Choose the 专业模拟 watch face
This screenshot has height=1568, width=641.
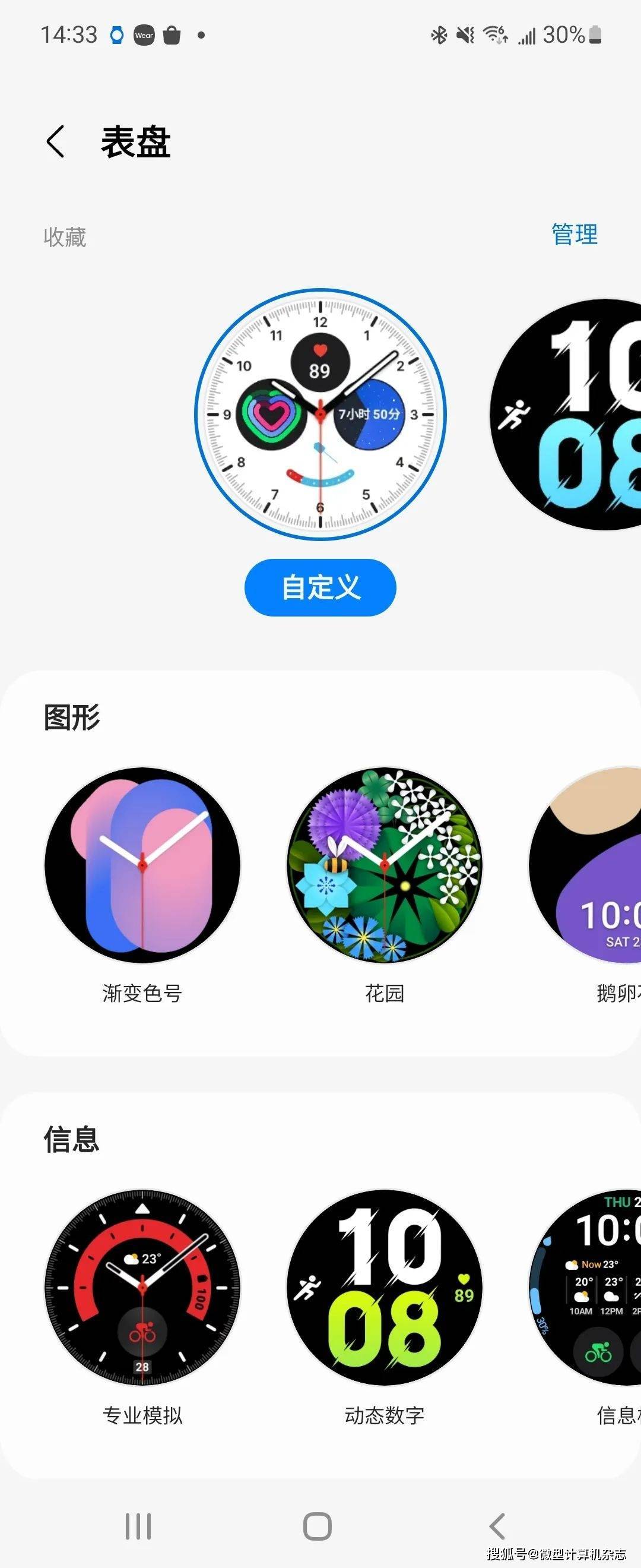click(142, 1287)
